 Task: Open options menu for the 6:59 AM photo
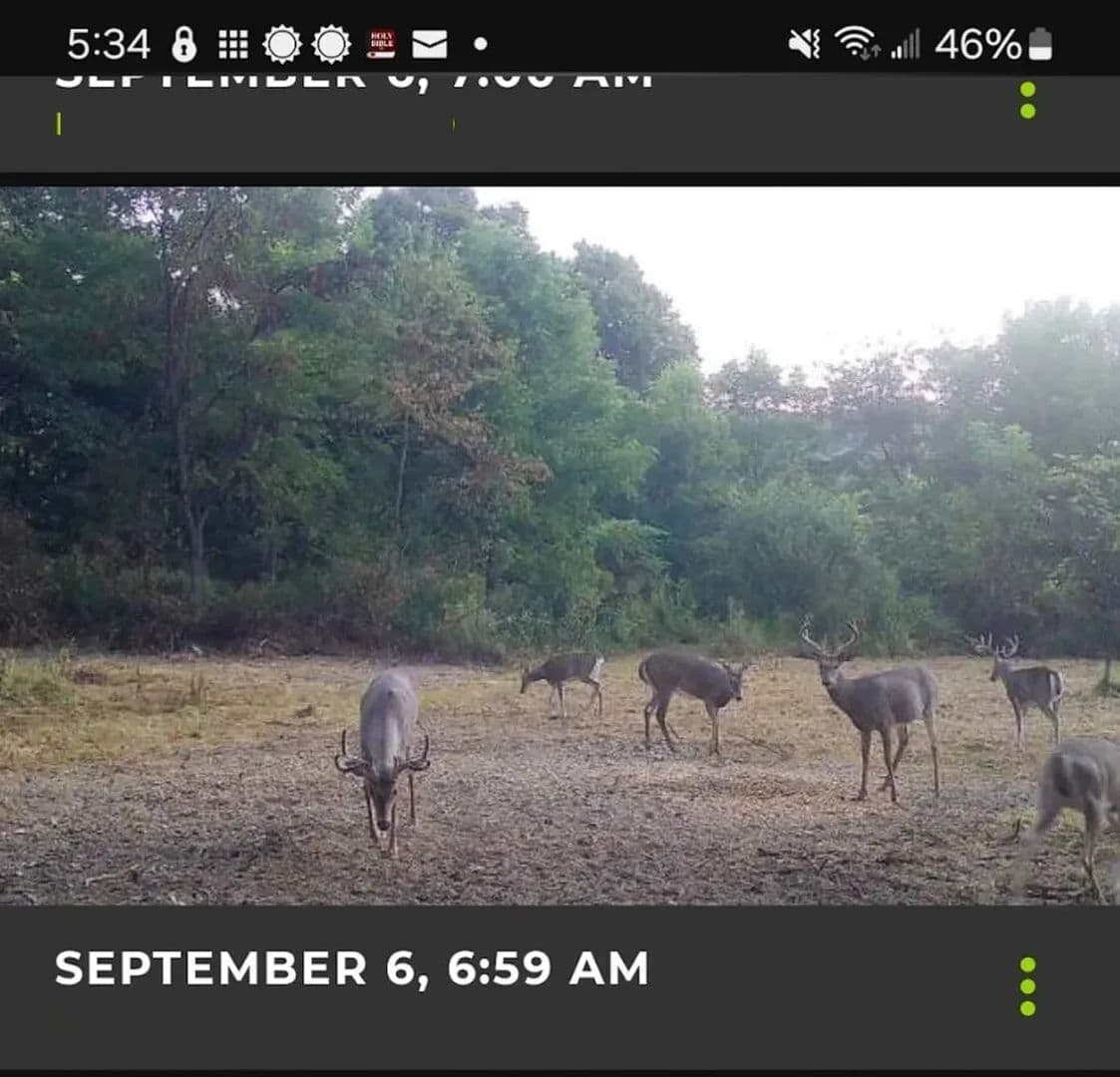(1027, 985)
